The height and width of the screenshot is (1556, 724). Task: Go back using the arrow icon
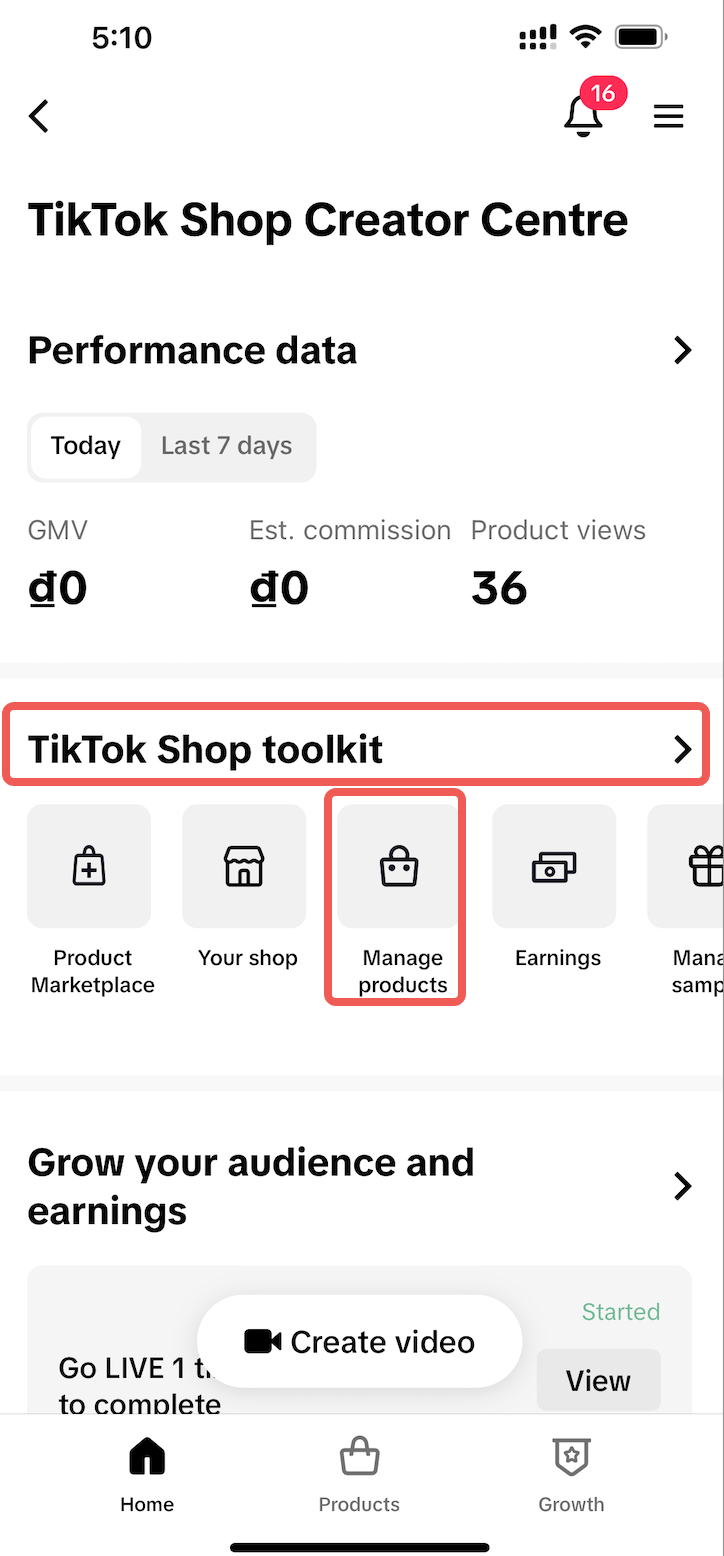pos(39,117)
